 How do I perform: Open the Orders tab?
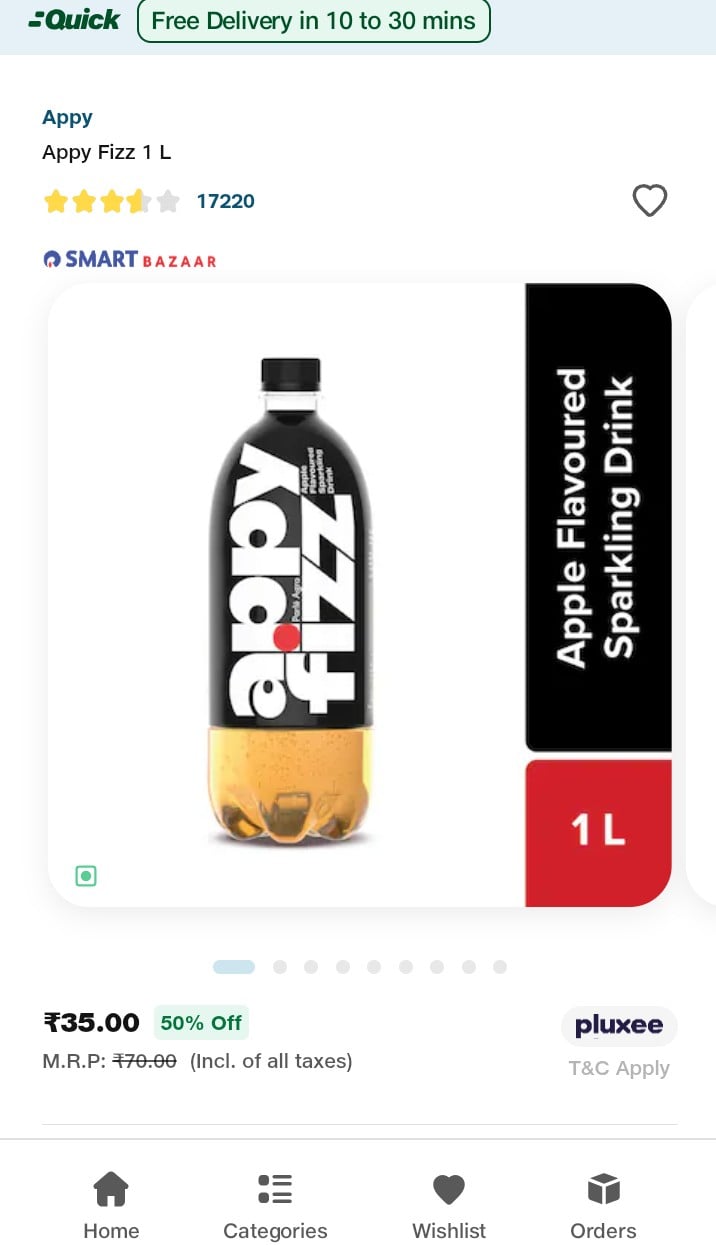pyautogui.click(x=603, y=1206)
